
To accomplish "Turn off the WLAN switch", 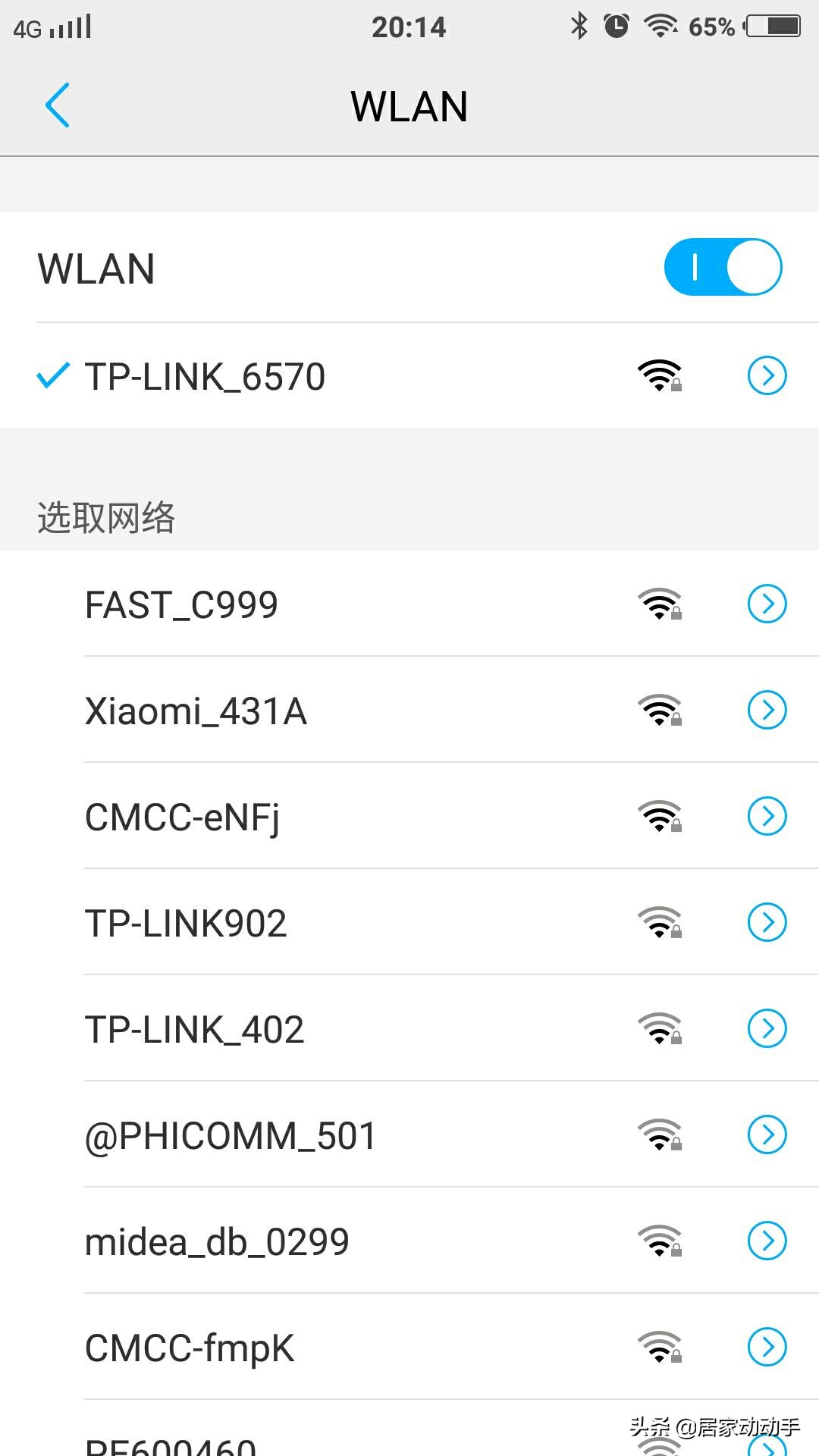I will pyautogui.click(x=722, y=267).
